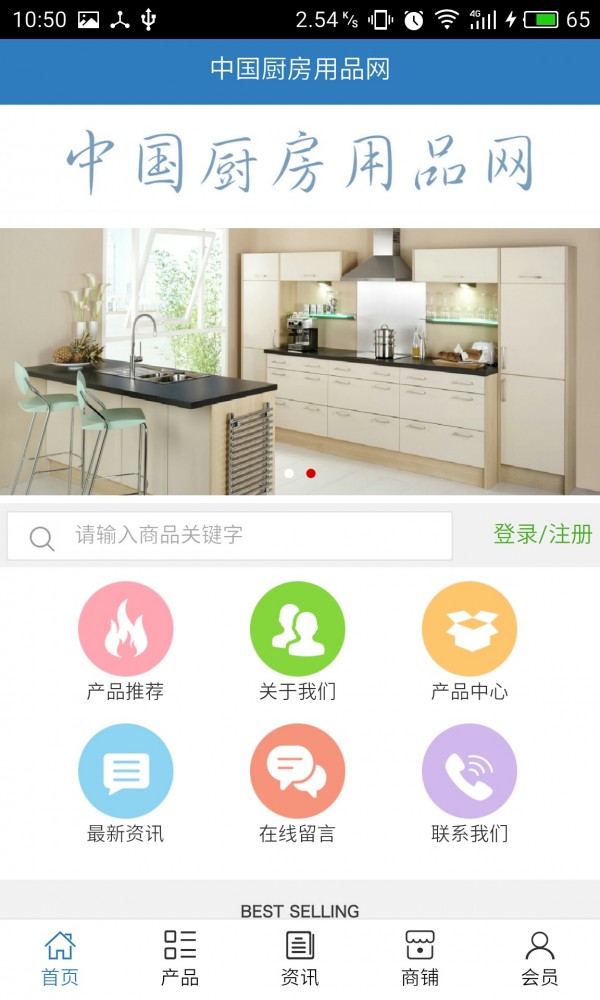Viewport: 600px width, 1000px height.
Task: Switch to the 资讯 news tab
Action: coord(300,958)
